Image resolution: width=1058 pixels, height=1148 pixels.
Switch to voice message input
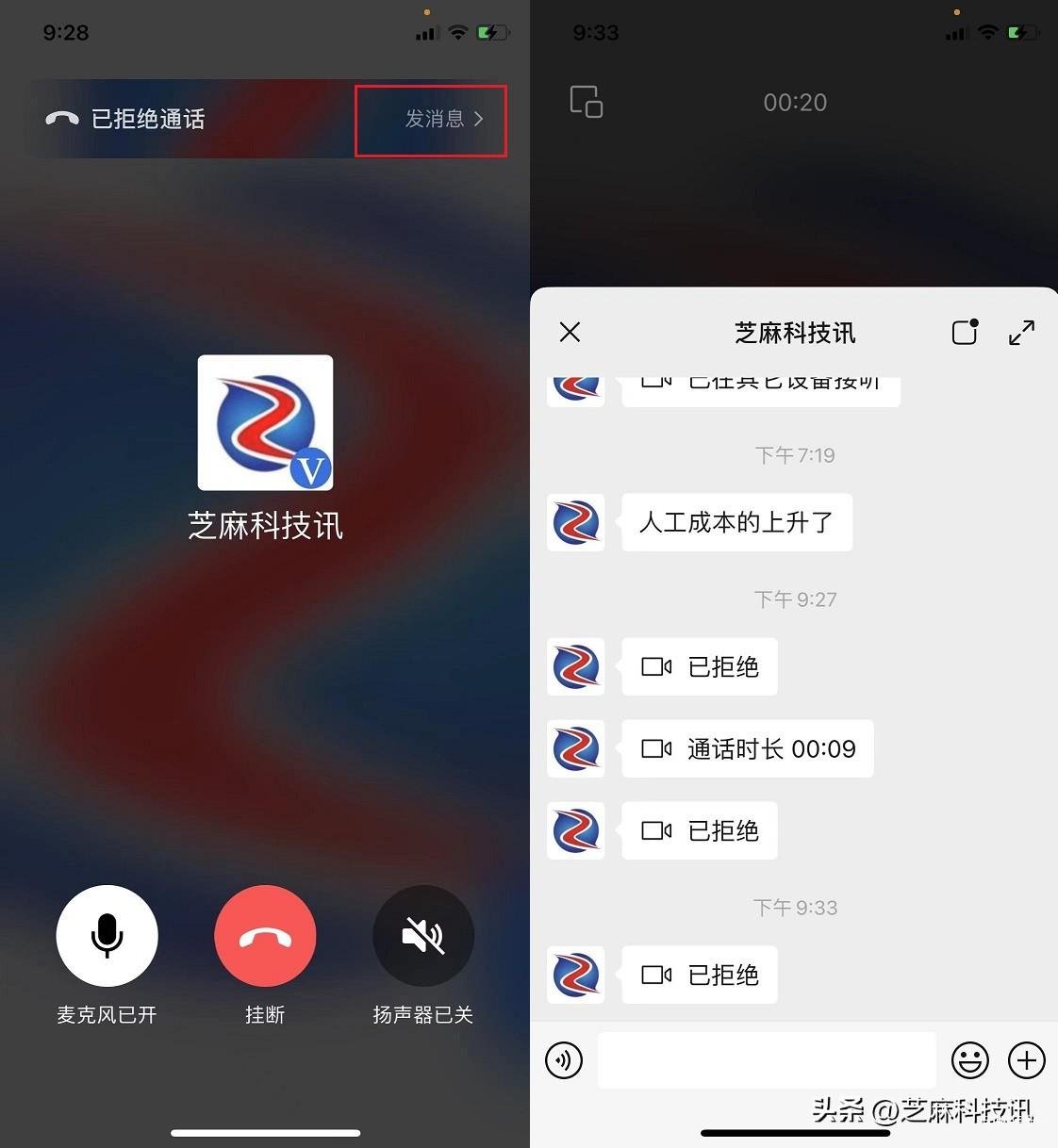[564, 1060]
